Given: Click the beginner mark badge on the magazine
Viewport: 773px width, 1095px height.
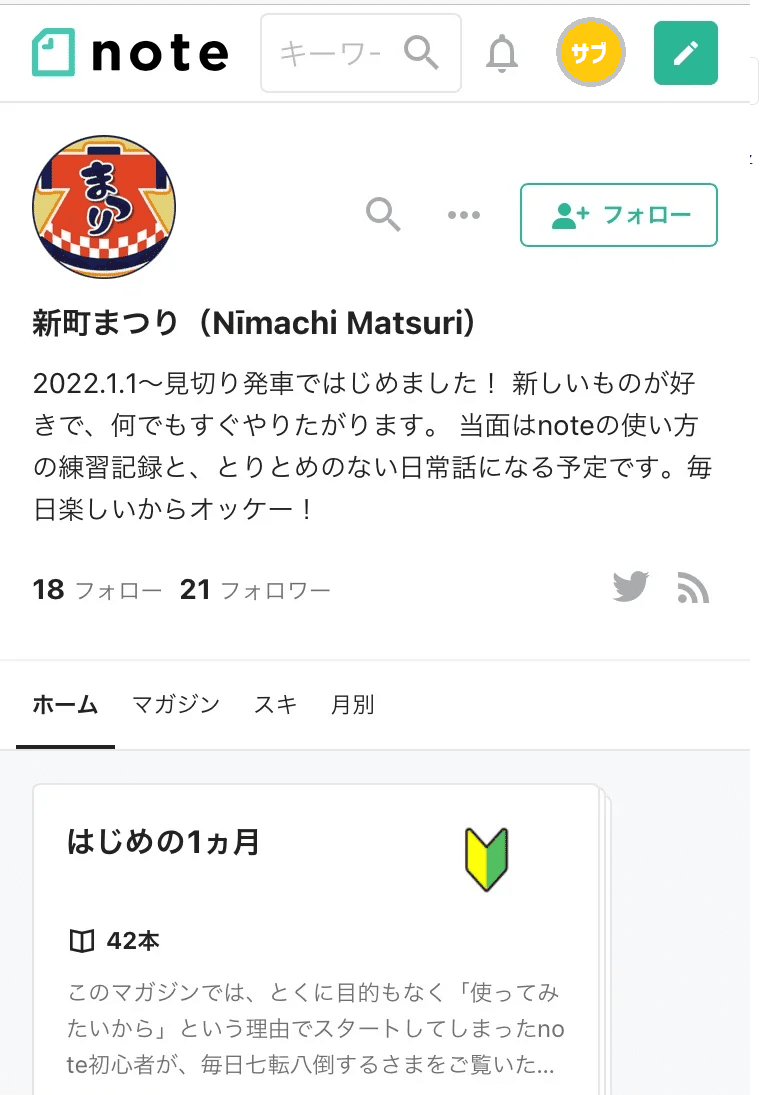Looking at the screenshot, I should pyautogui.click(x=487, y=860).
